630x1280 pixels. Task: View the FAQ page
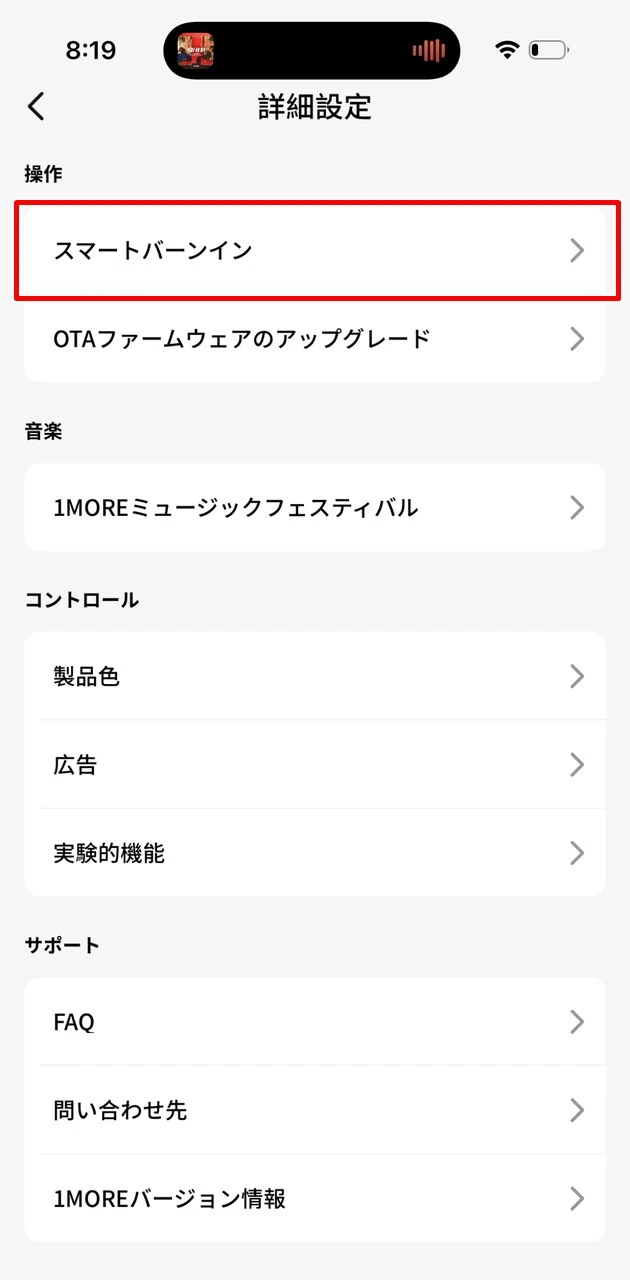[315, 1021]
